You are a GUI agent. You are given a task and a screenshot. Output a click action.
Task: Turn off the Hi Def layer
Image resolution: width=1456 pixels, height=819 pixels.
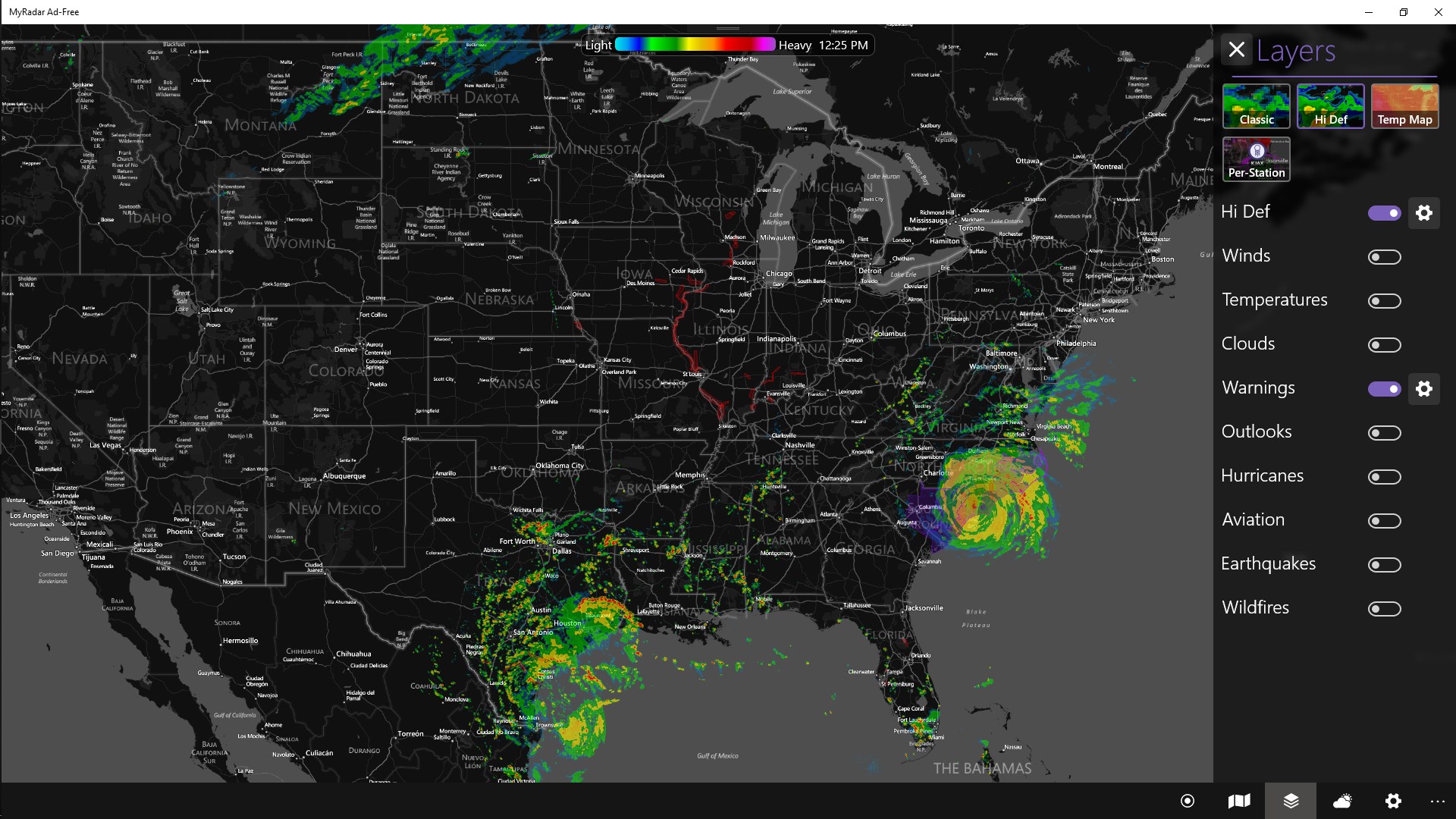(x=1384, y=213)
